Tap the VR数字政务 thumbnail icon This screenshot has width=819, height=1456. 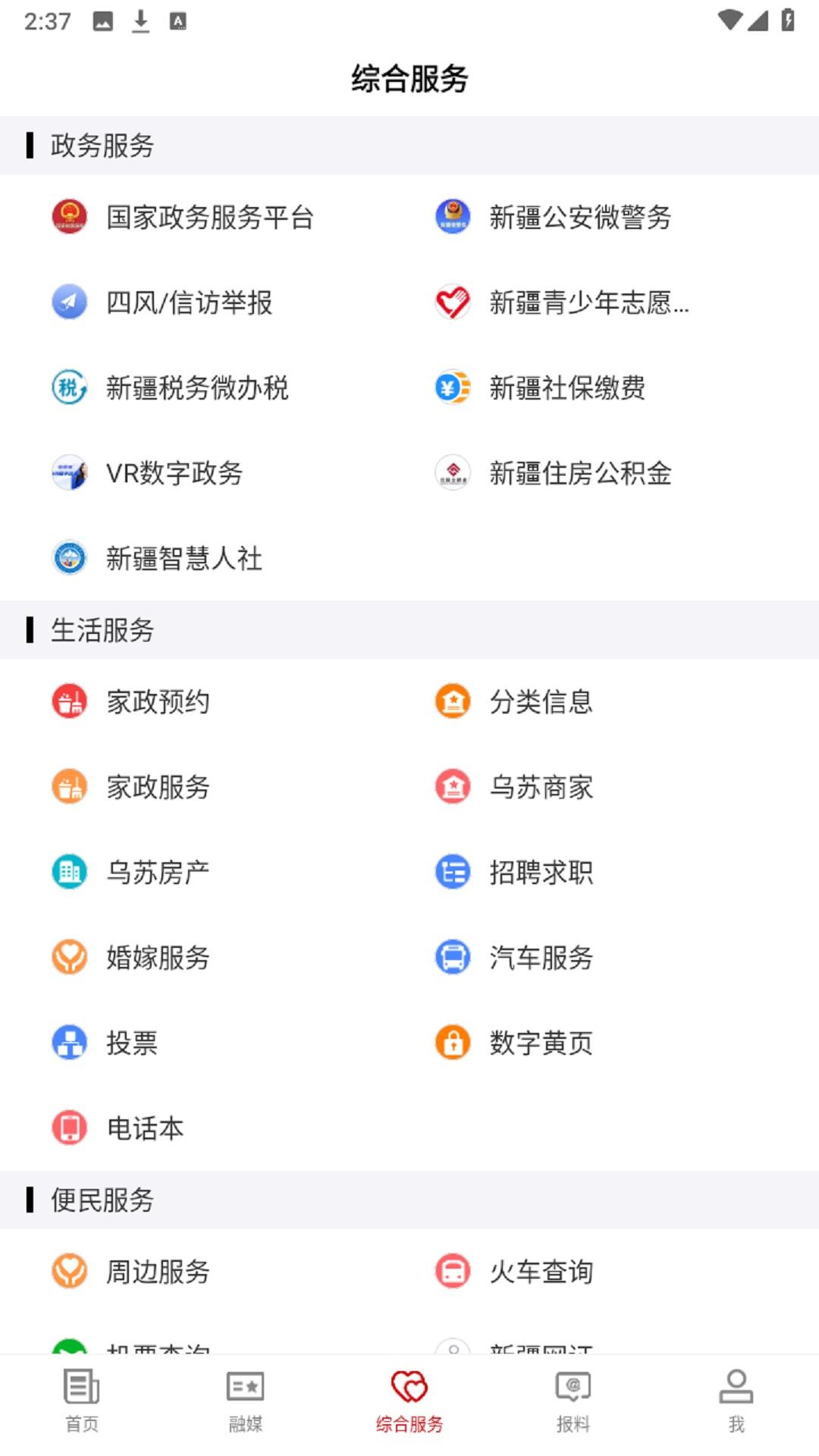click(69, 474)
